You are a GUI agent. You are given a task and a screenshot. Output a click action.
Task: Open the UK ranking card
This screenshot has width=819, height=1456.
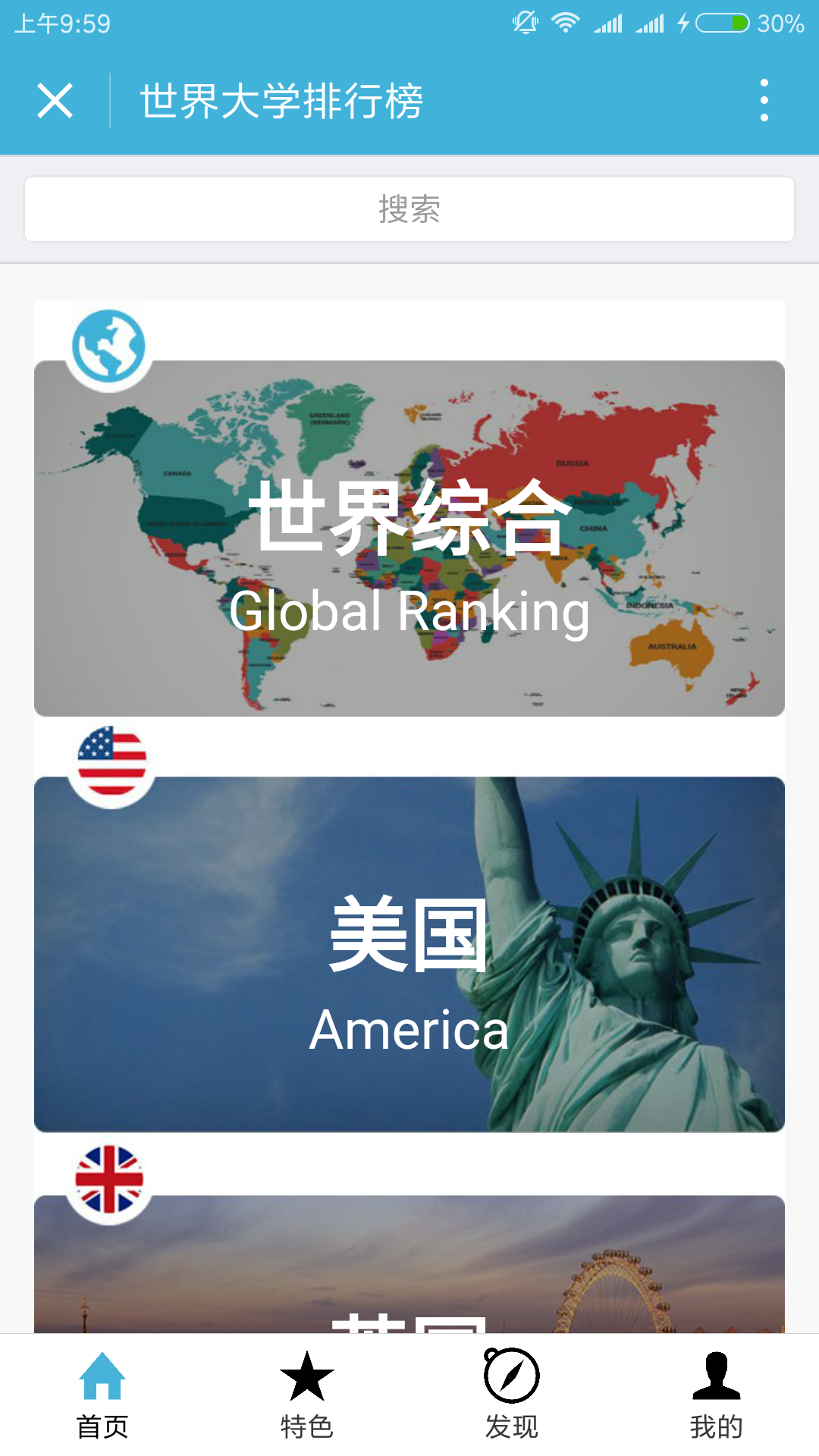pyautogui.click(x=409, y=1266)
